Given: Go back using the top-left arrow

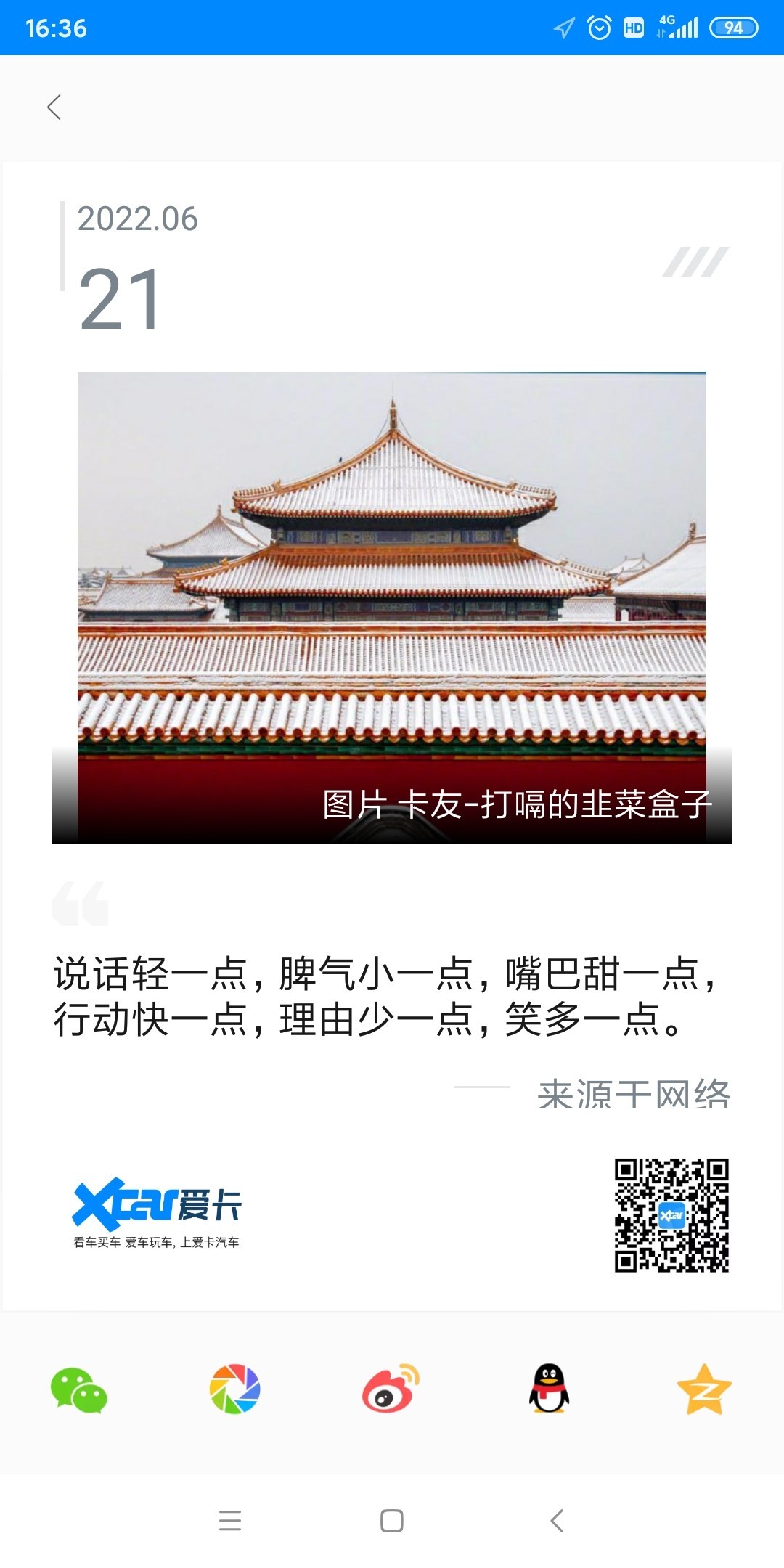Looking at the screenshot, I should (54, 107).
